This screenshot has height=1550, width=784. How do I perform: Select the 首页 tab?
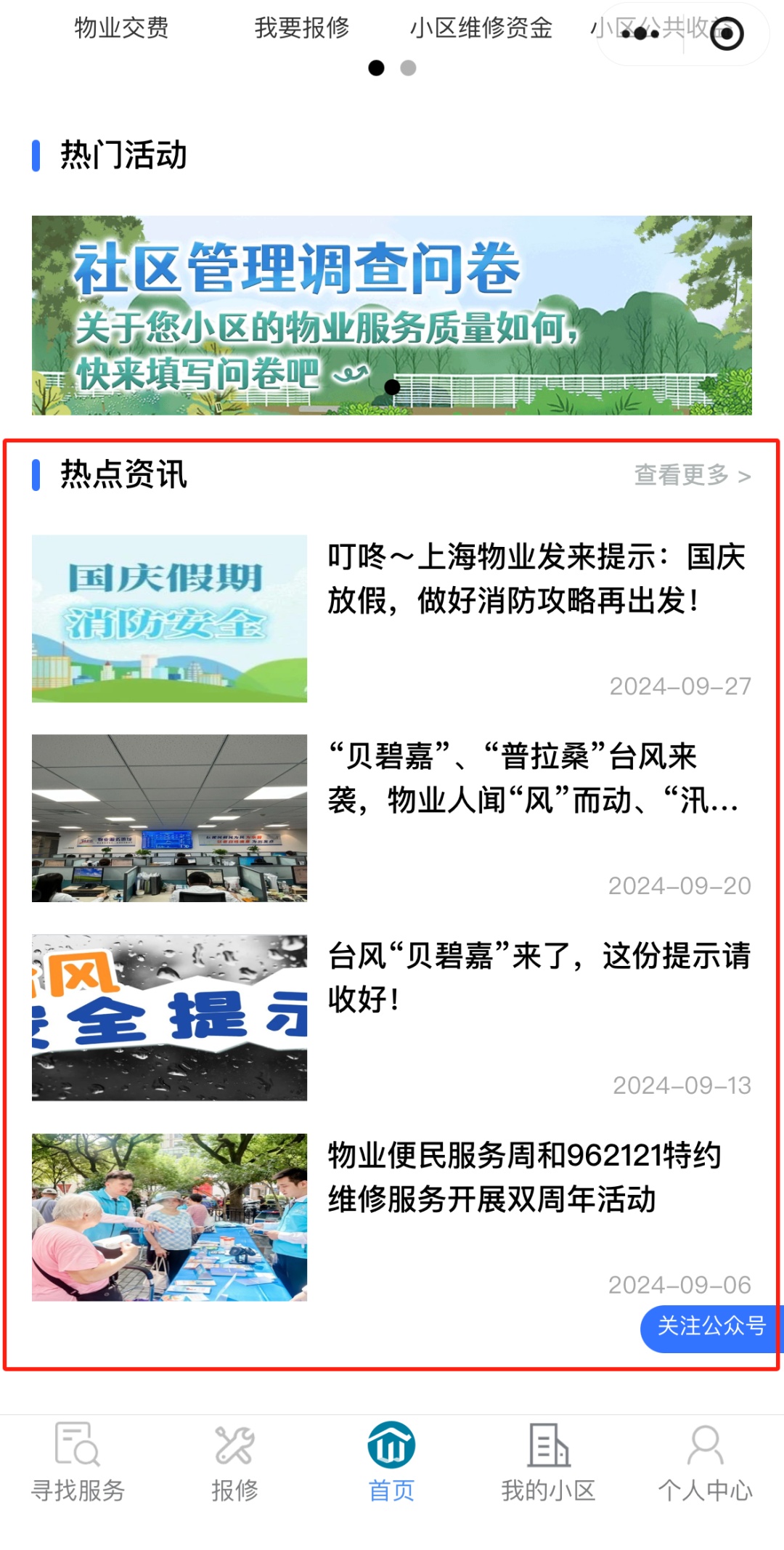click(x=391, y=1463)
